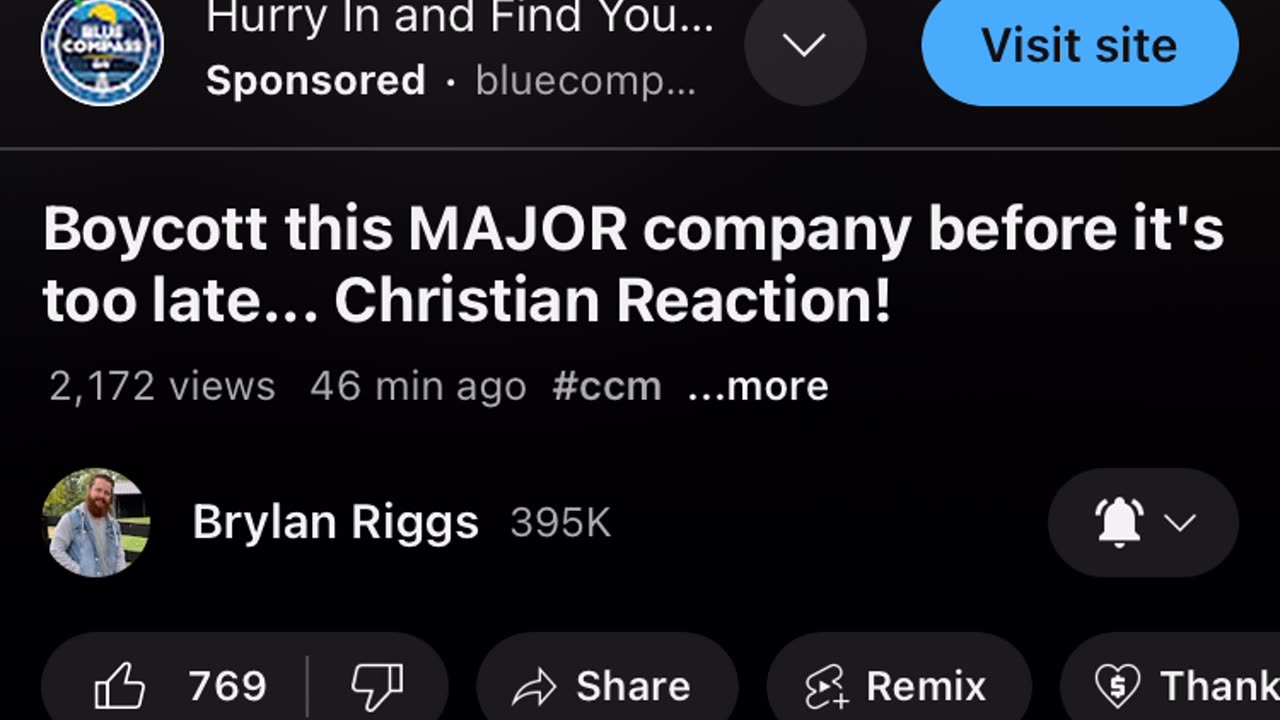Change notification bell settings for the channel
1280x720 pixels.
tap(1143, 523)
